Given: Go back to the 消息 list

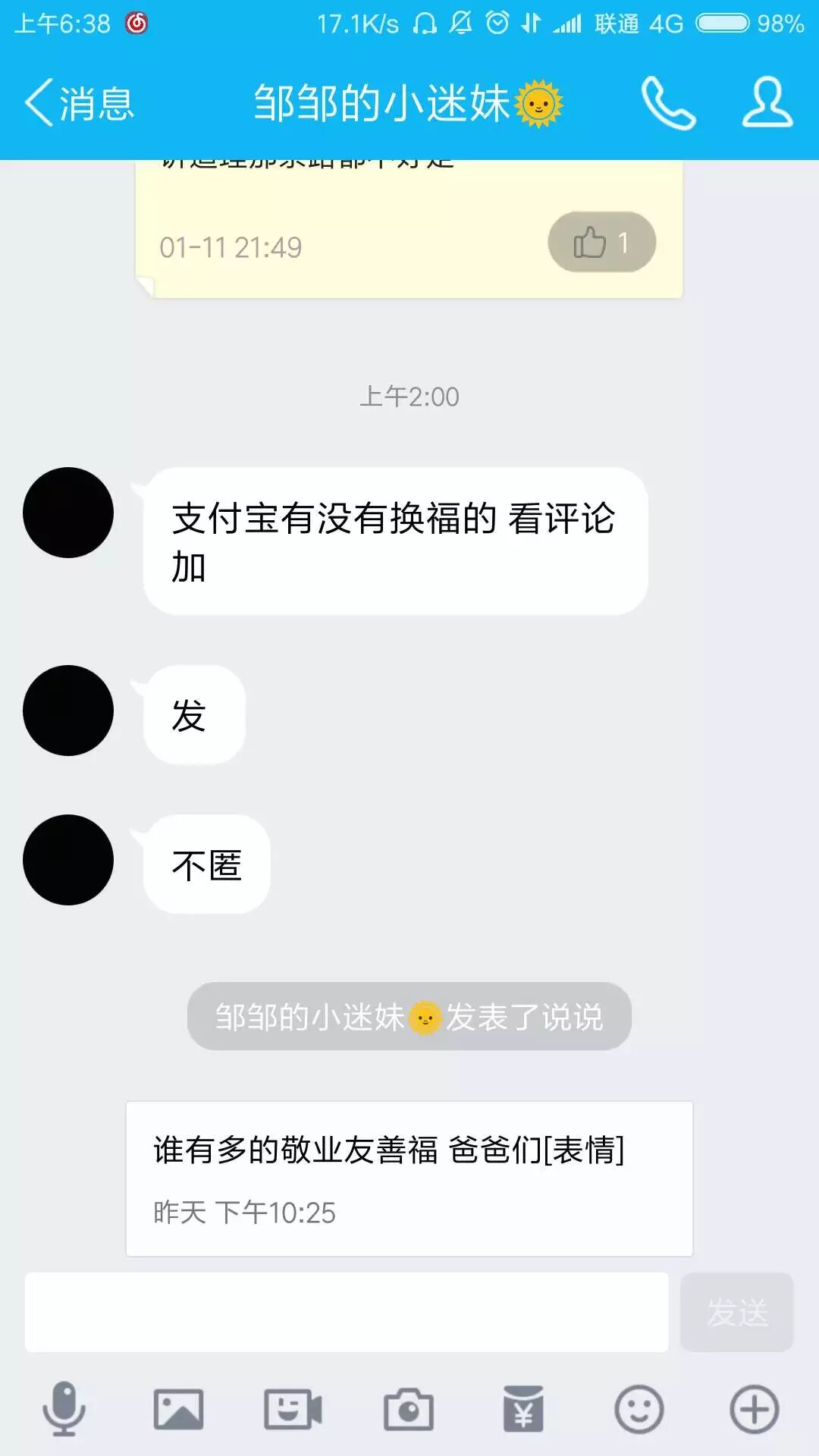Looking at the screenshot, I should point(79,103).
